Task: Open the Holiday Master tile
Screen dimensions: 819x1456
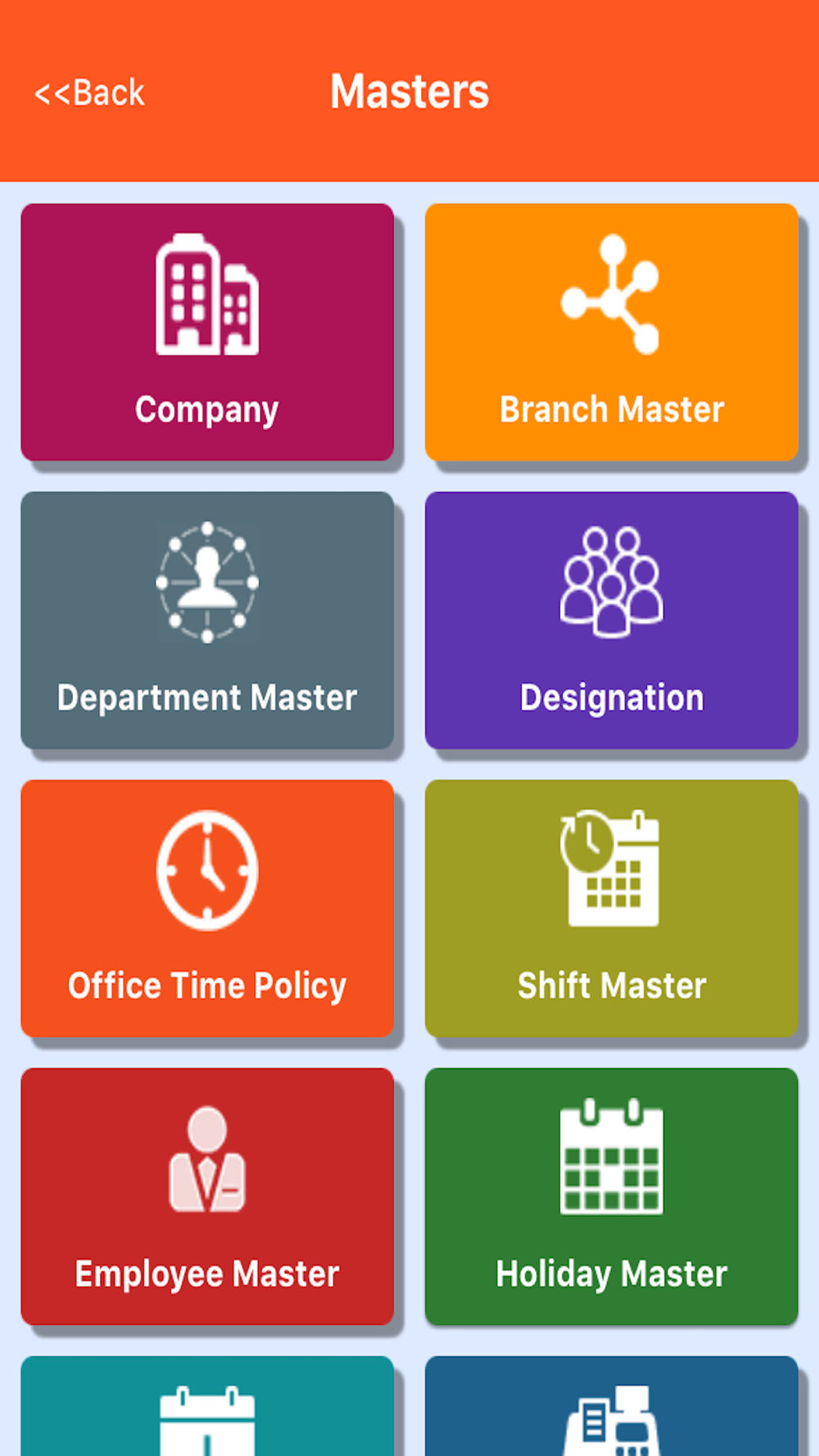Action: click(611, 1196)
